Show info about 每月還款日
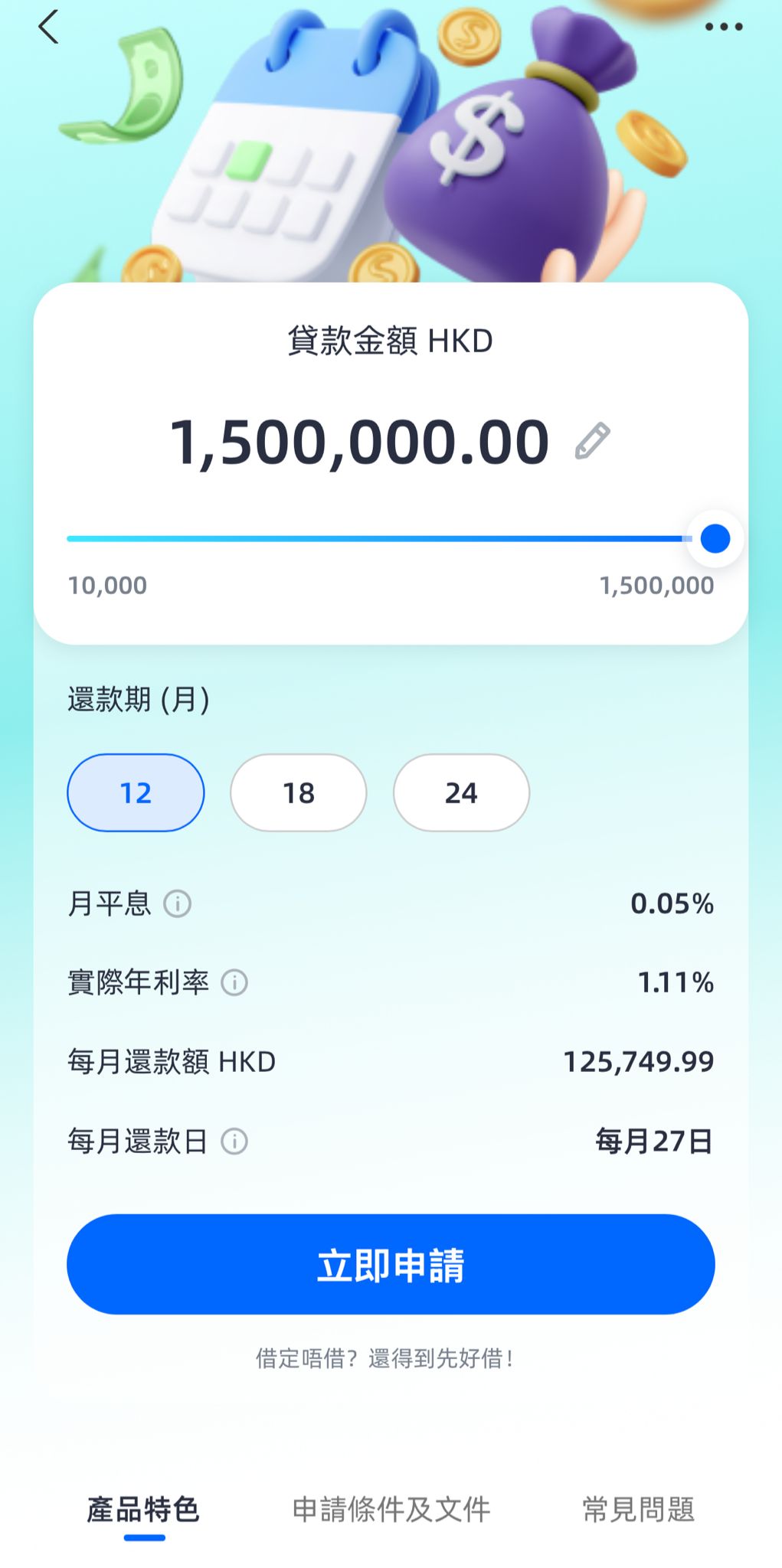 pos(234,1142)
